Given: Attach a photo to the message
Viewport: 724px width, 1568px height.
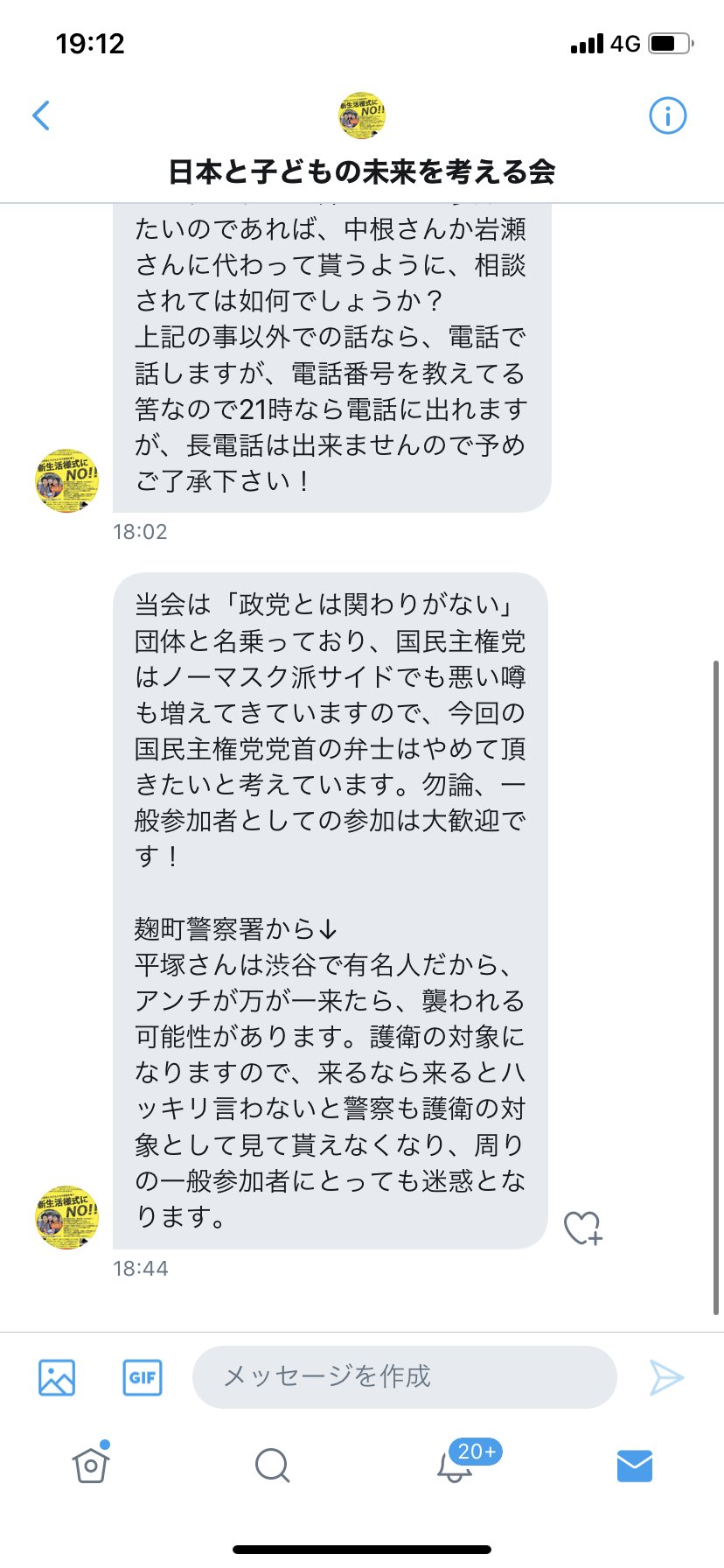Looking at the screenshot, I should coord(57,1377).
